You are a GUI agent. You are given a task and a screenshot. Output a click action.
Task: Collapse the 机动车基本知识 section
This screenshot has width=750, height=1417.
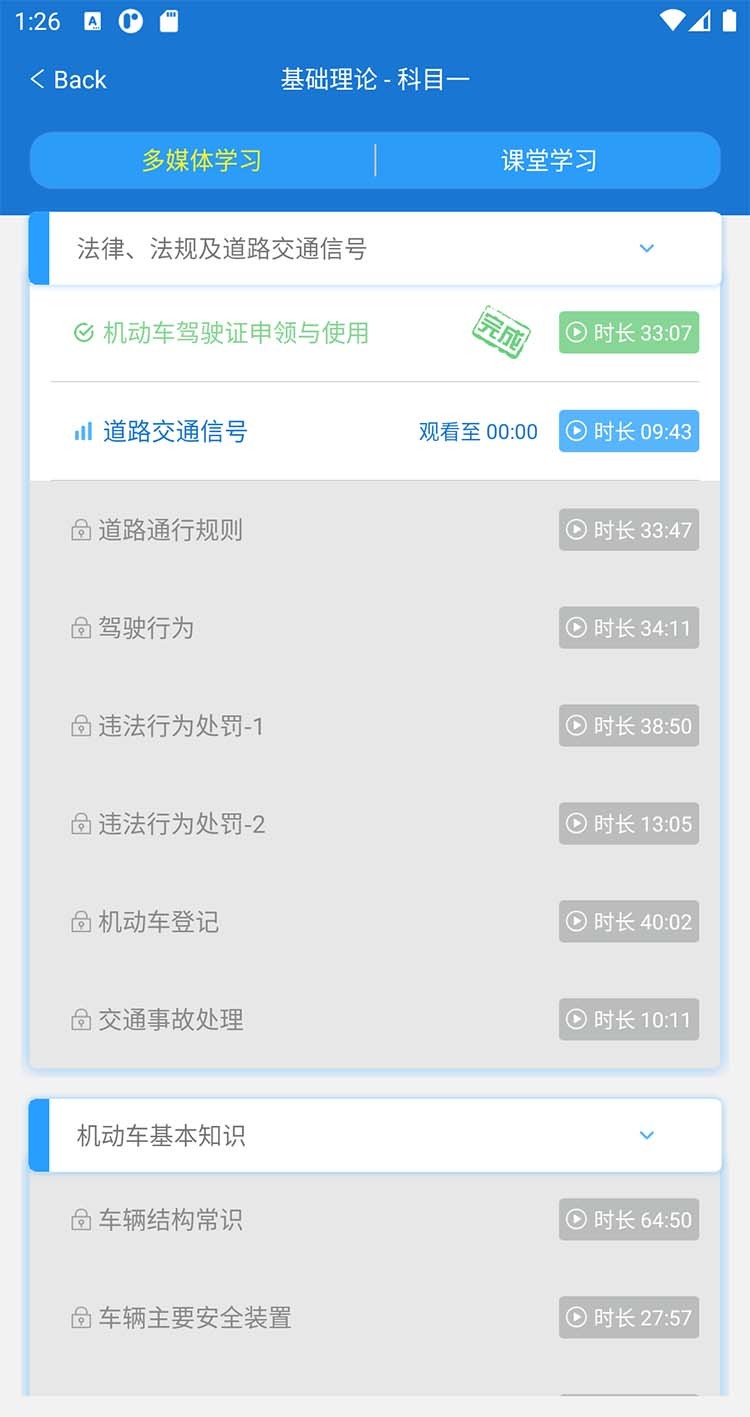tap(646, 1135)
